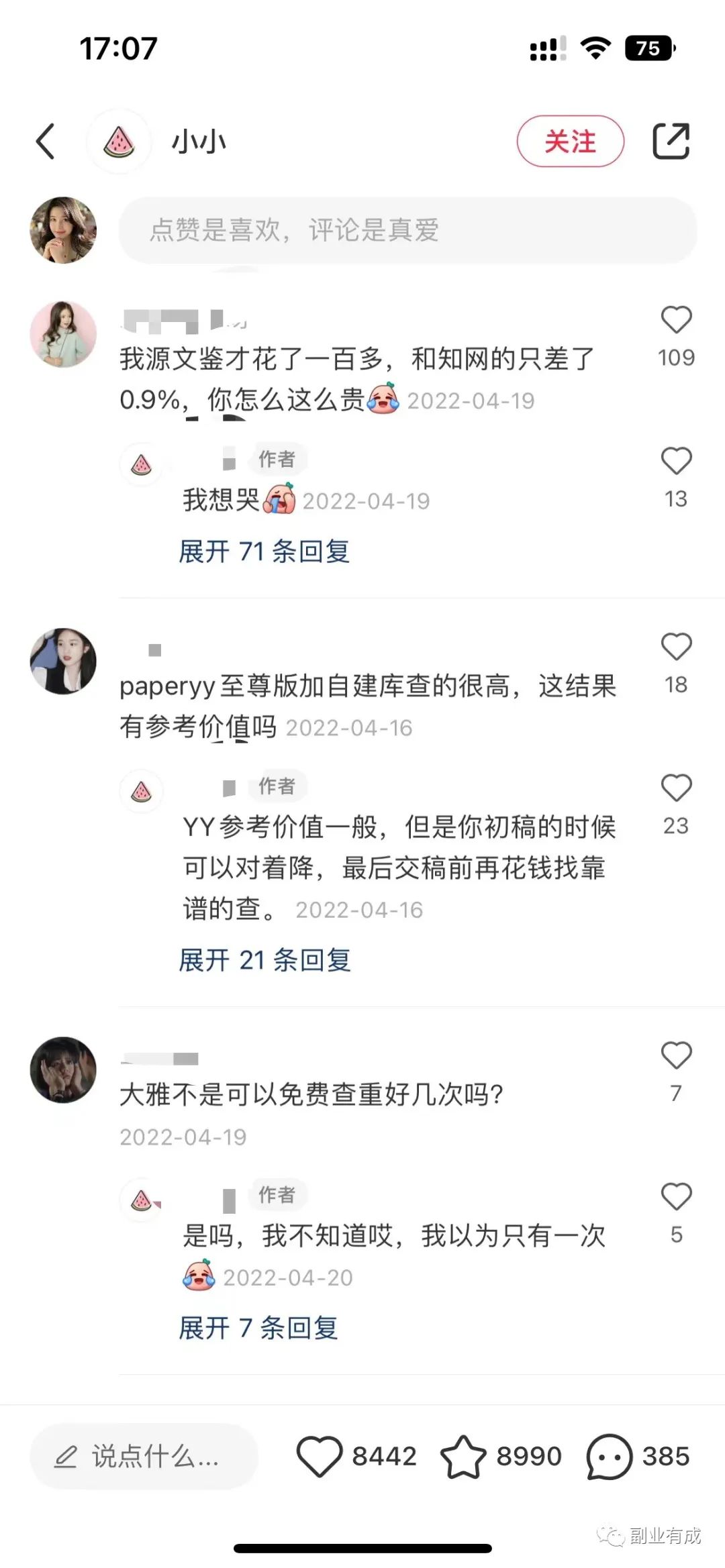The width and height of the screenshot is (725, 1568).
Task: Bookmark the post with the 8990 star
Action: (x=463, y=1457)
